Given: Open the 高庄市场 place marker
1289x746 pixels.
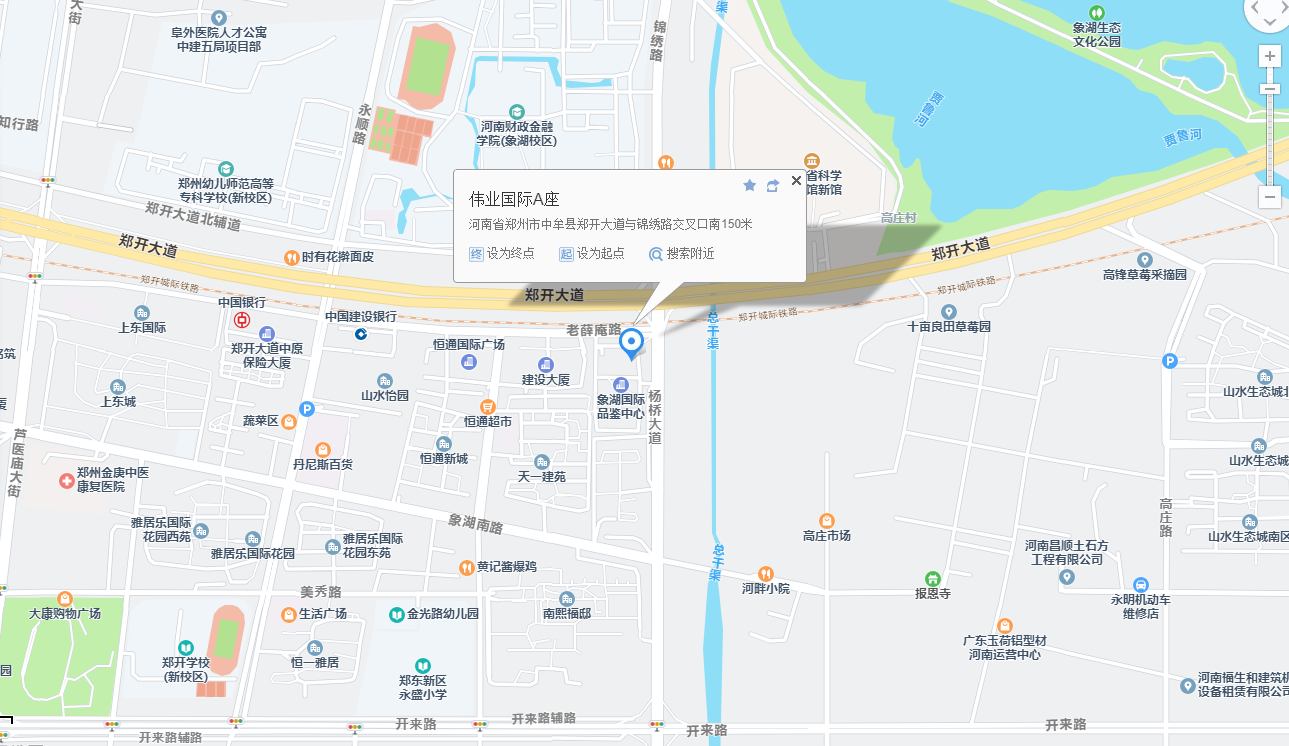Looking at the screenshot, I should tap(826, 521).
